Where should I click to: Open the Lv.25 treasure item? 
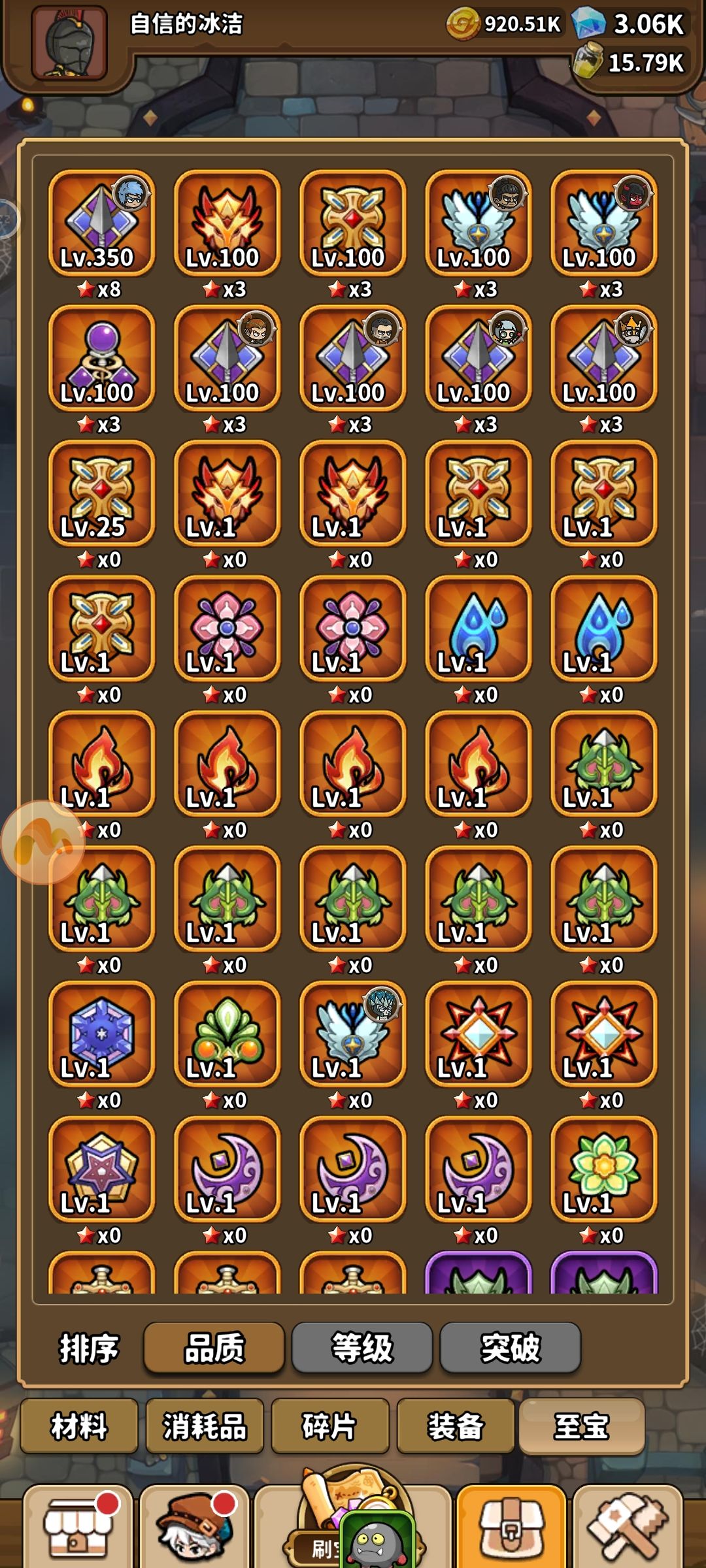click(x=101, y=493)
